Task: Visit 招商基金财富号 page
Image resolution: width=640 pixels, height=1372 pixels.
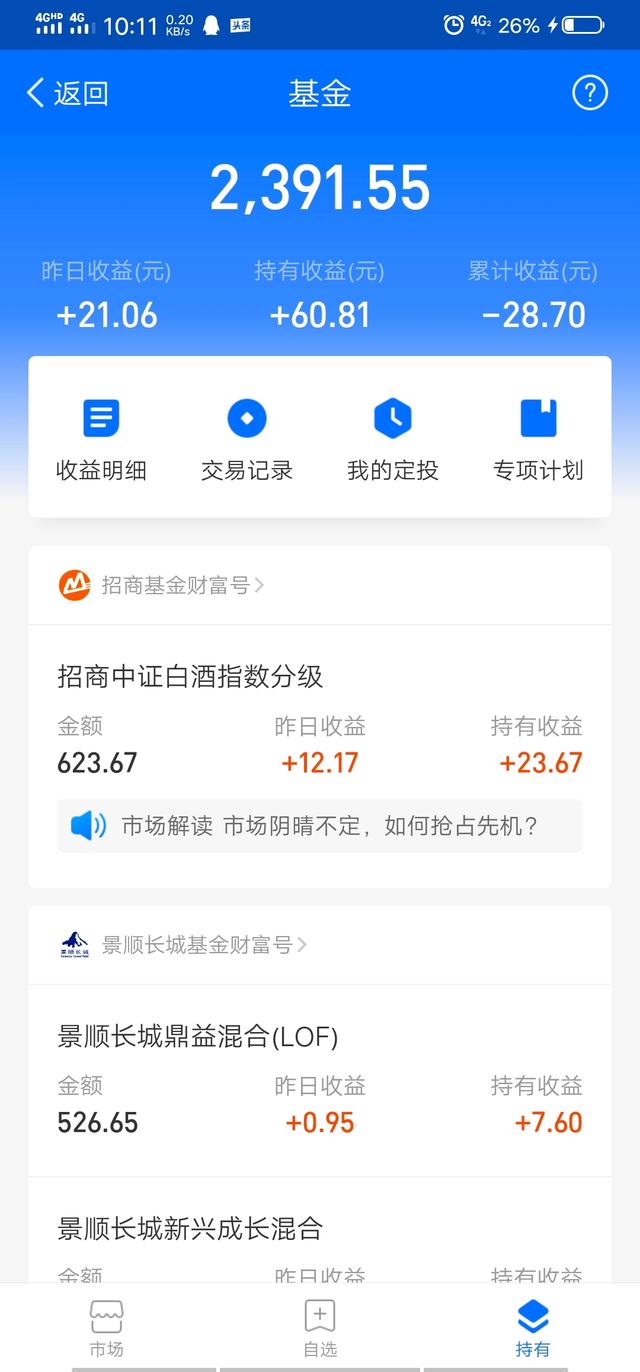Action: 161,585
